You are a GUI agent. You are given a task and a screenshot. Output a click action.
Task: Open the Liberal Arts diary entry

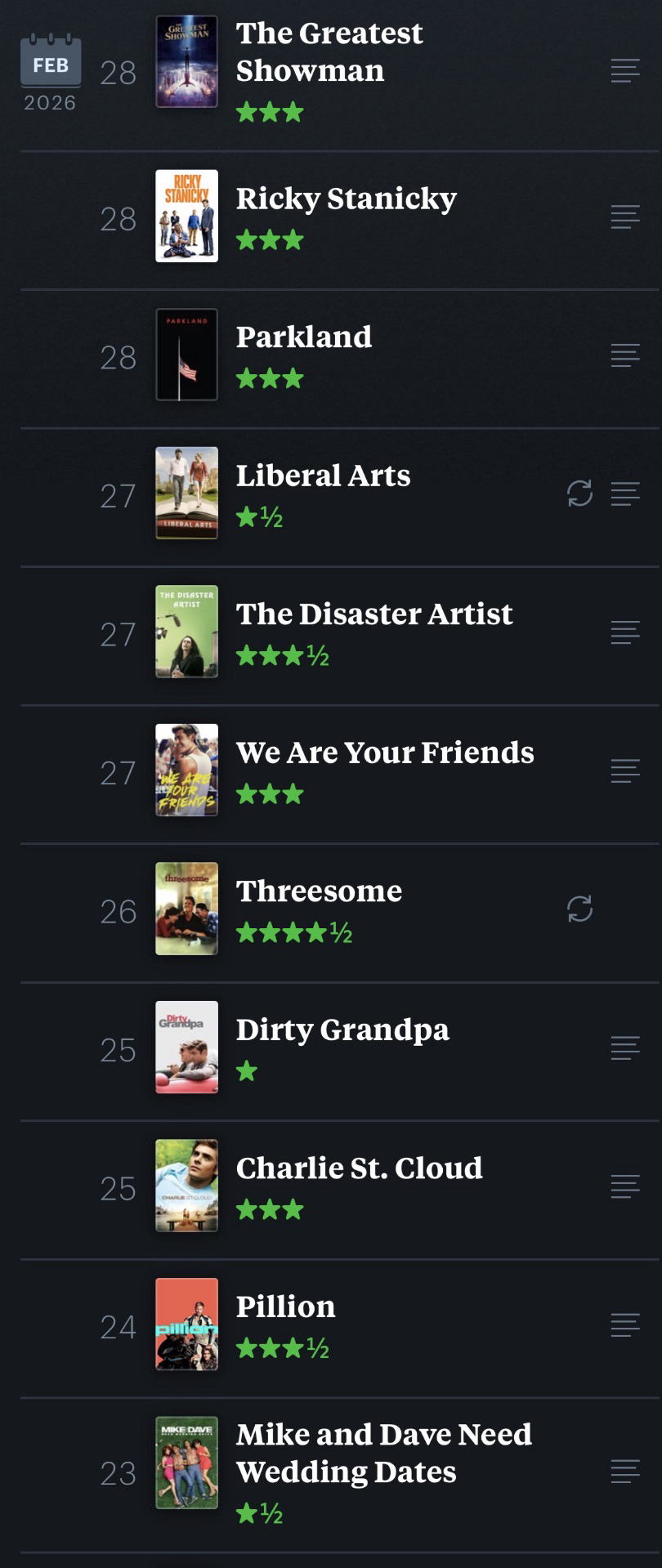(x=323, y=476)
